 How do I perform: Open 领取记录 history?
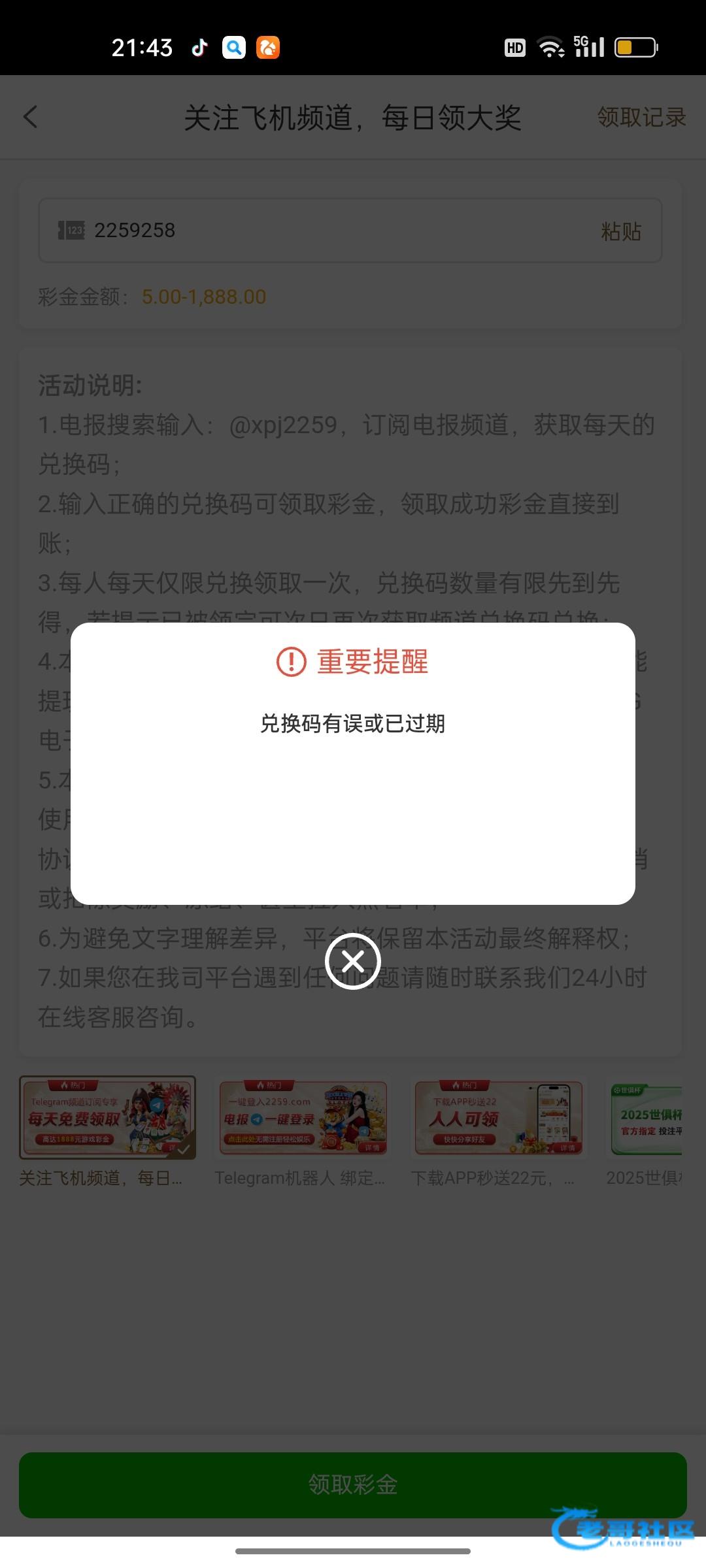641,118
